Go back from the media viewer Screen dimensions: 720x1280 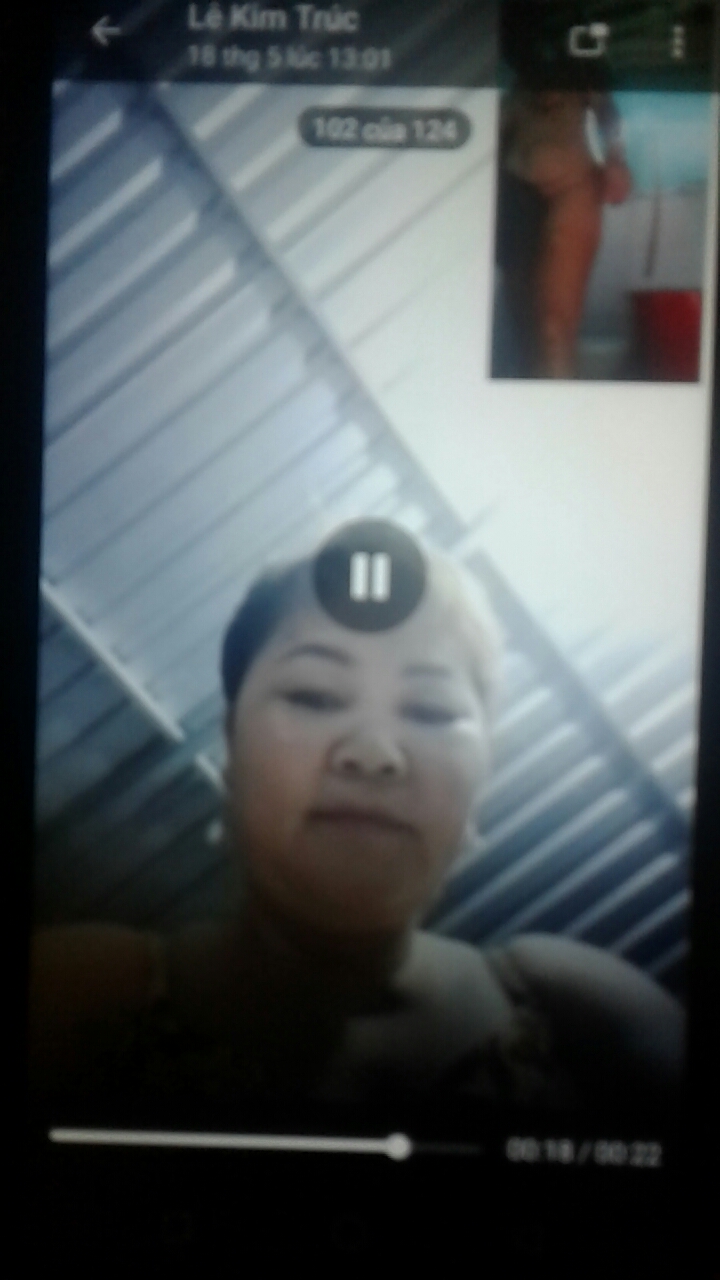[105, 32]
